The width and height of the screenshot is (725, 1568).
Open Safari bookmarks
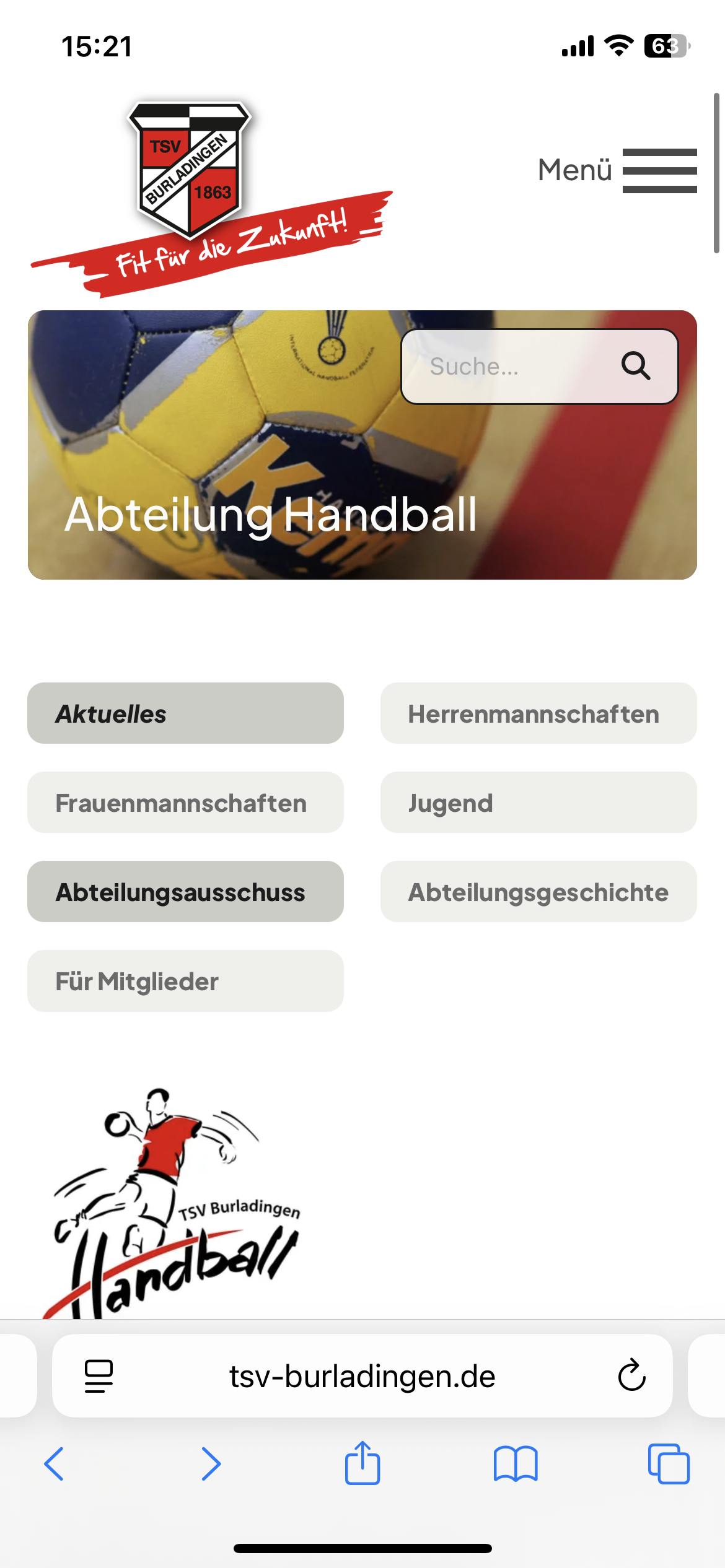point(516,1464)
